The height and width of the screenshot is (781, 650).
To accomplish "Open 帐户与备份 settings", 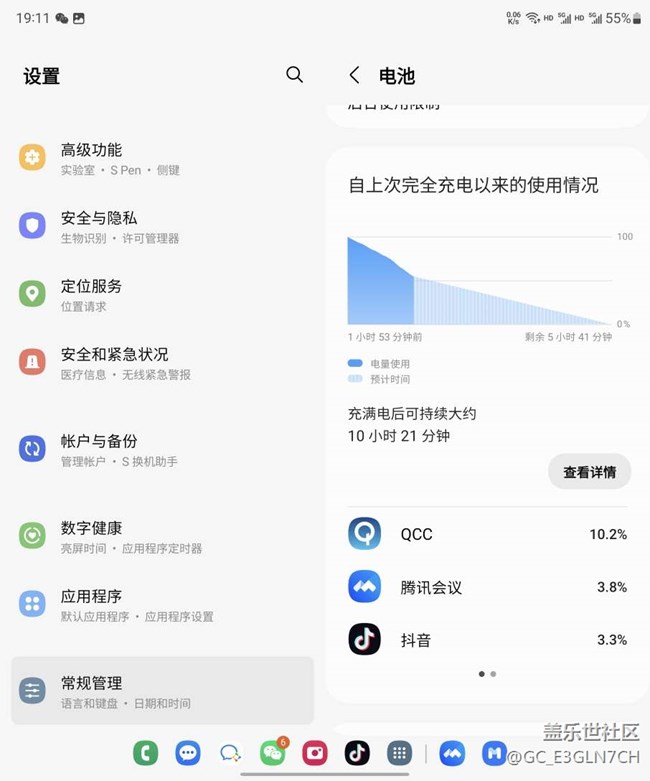I will 160,449.
